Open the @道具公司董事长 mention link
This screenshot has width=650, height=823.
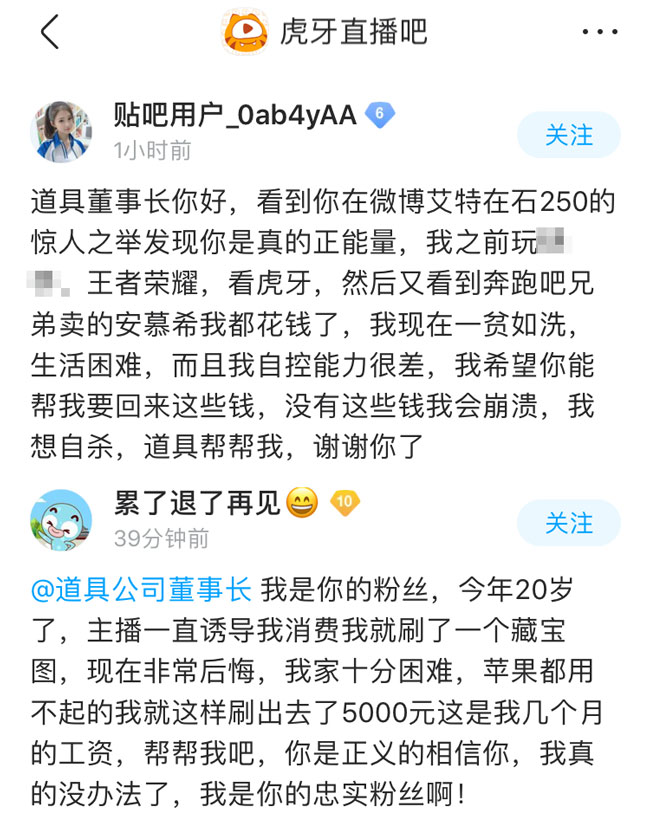[142, 590]
